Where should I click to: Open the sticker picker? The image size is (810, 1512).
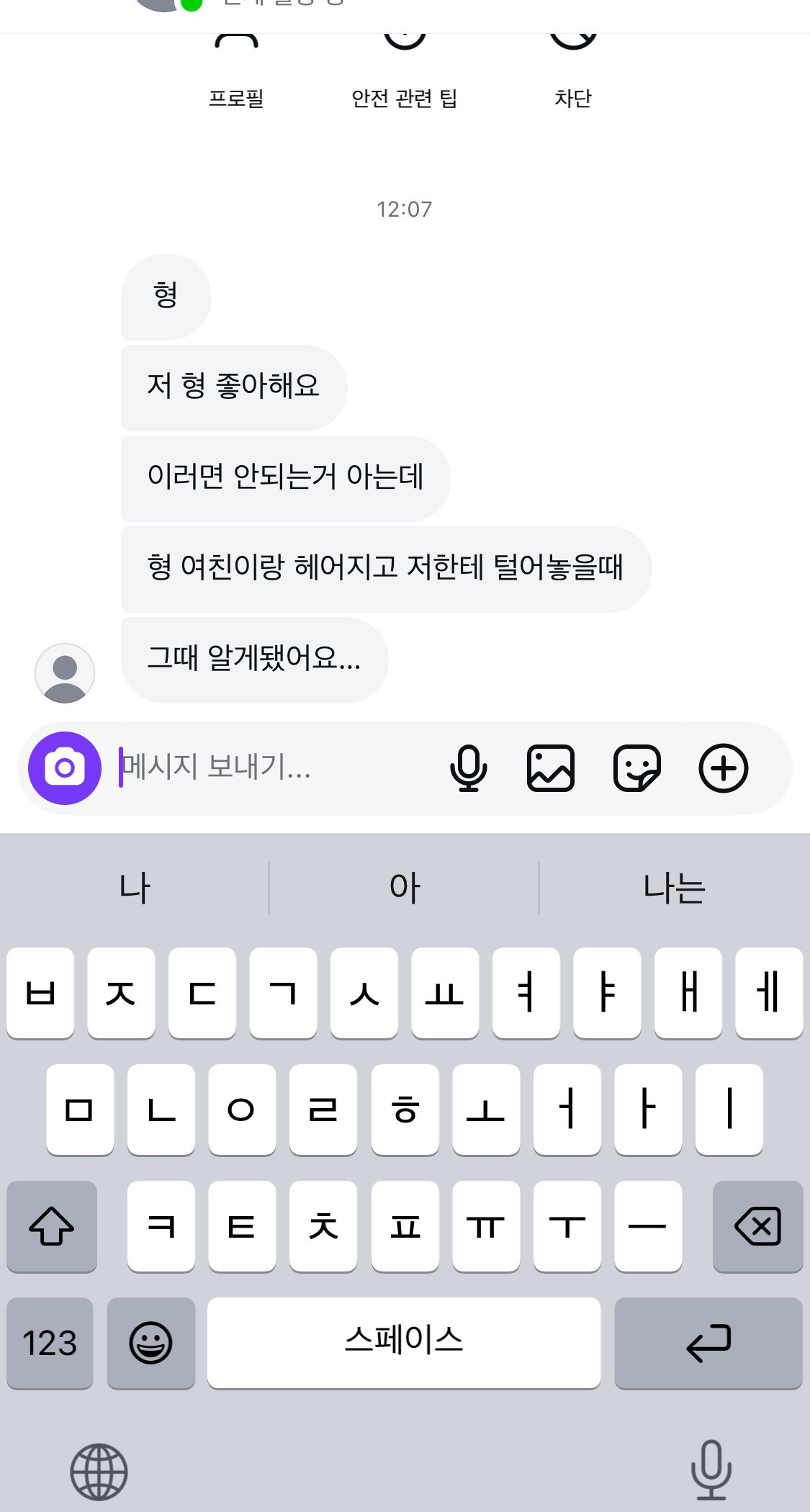638,768
